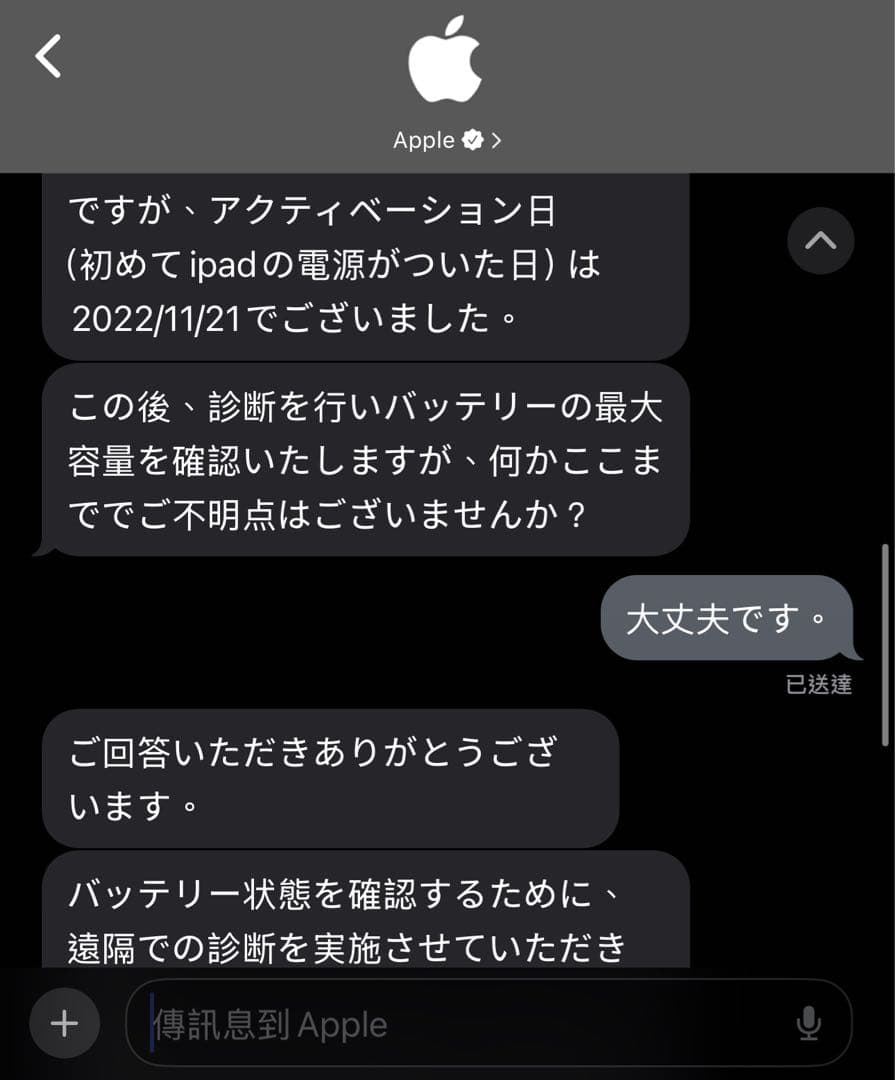
Task: Start voice dictation with the microphone
Action: pyautogui.click(x=808, y=1024)
